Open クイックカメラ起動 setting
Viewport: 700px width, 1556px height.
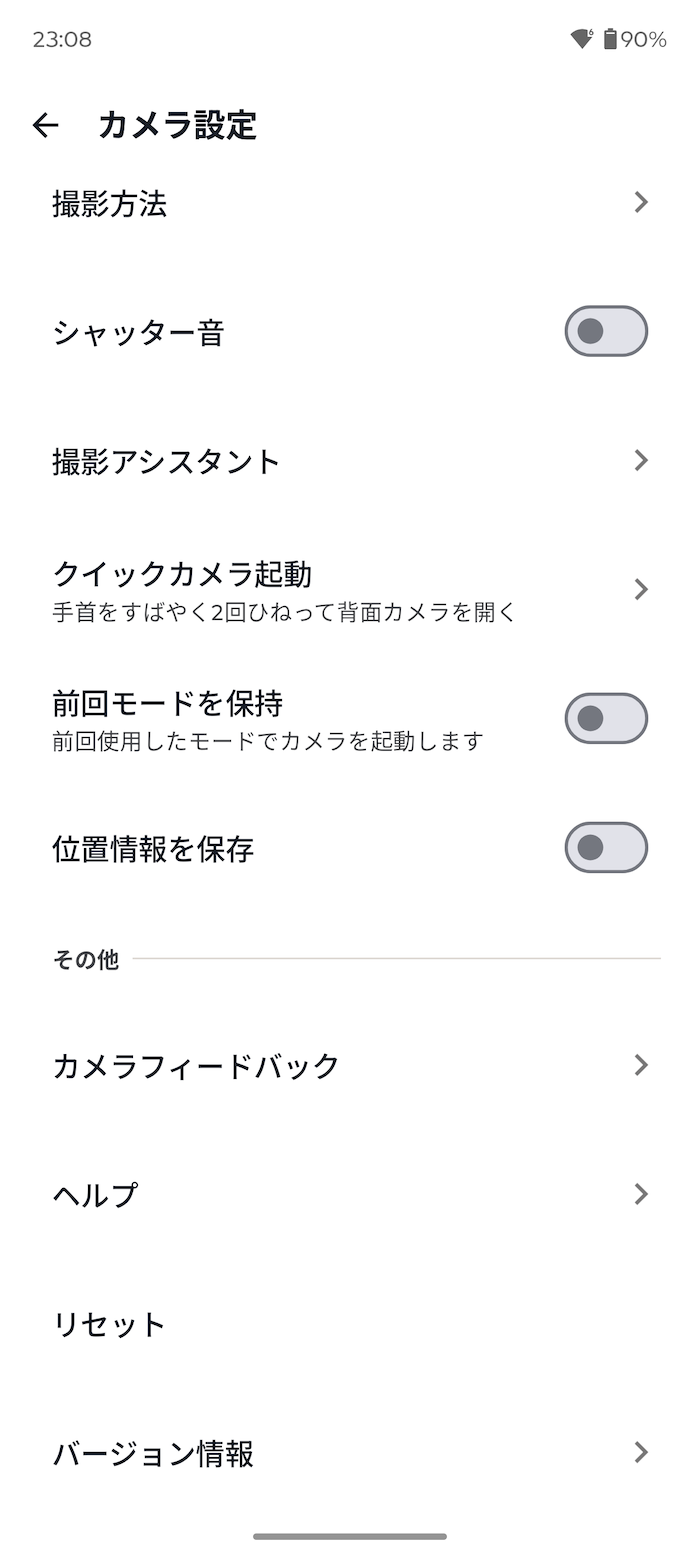(x=350, y=589)
